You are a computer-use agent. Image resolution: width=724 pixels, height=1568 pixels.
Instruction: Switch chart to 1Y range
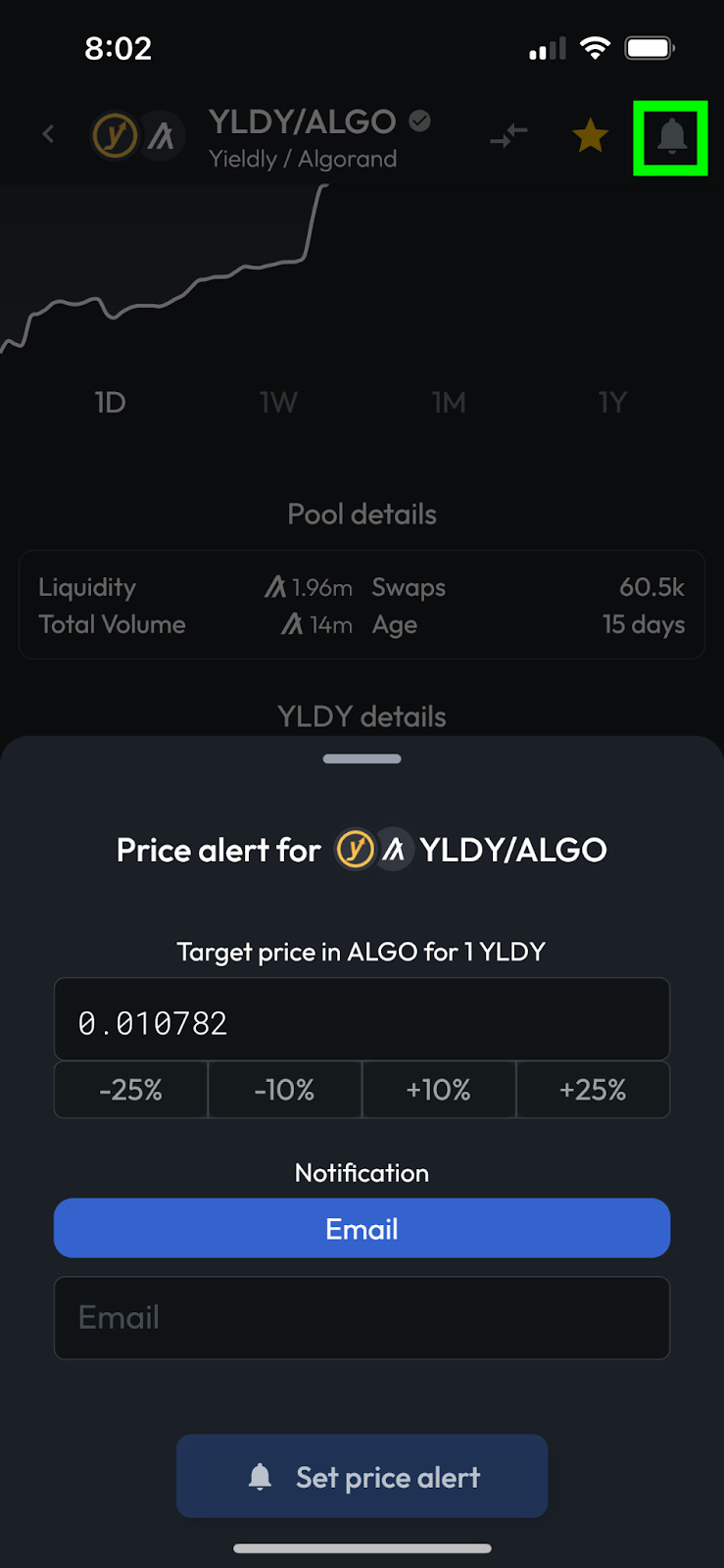tap(612, 403)
